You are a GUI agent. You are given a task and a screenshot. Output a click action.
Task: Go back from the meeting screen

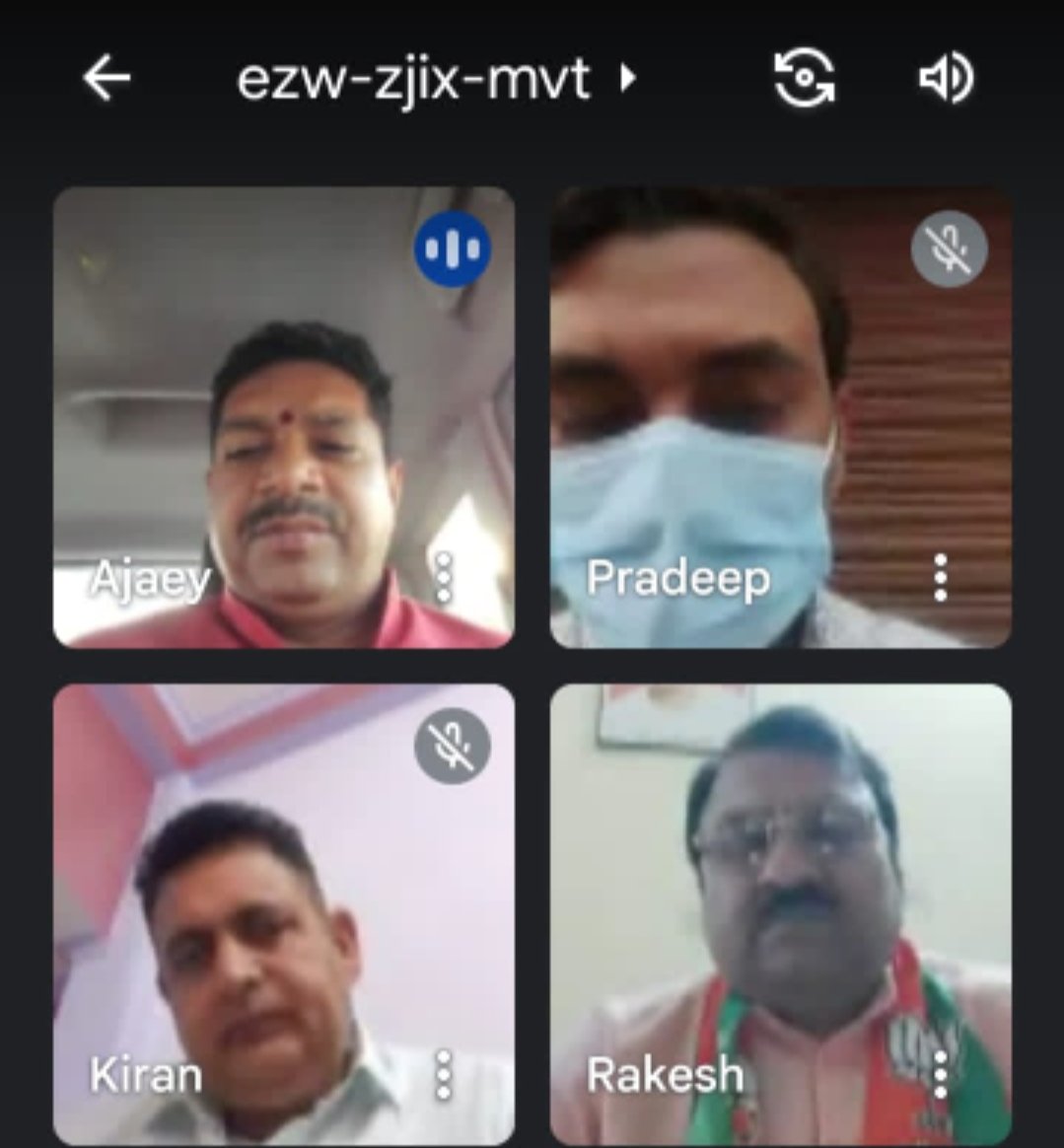106,78
